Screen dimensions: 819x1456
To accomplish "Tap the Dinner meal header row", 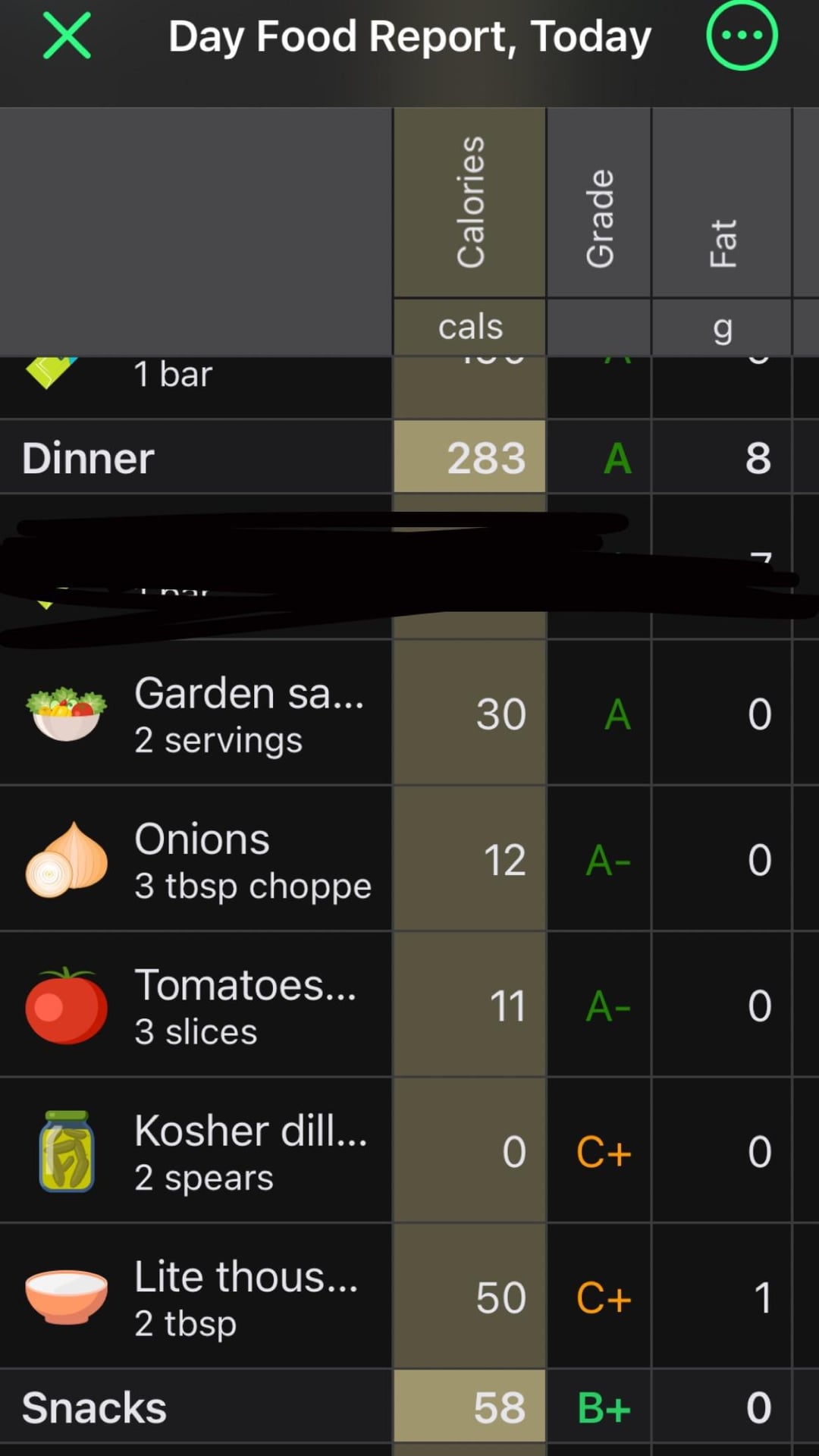I will [409, 457].
